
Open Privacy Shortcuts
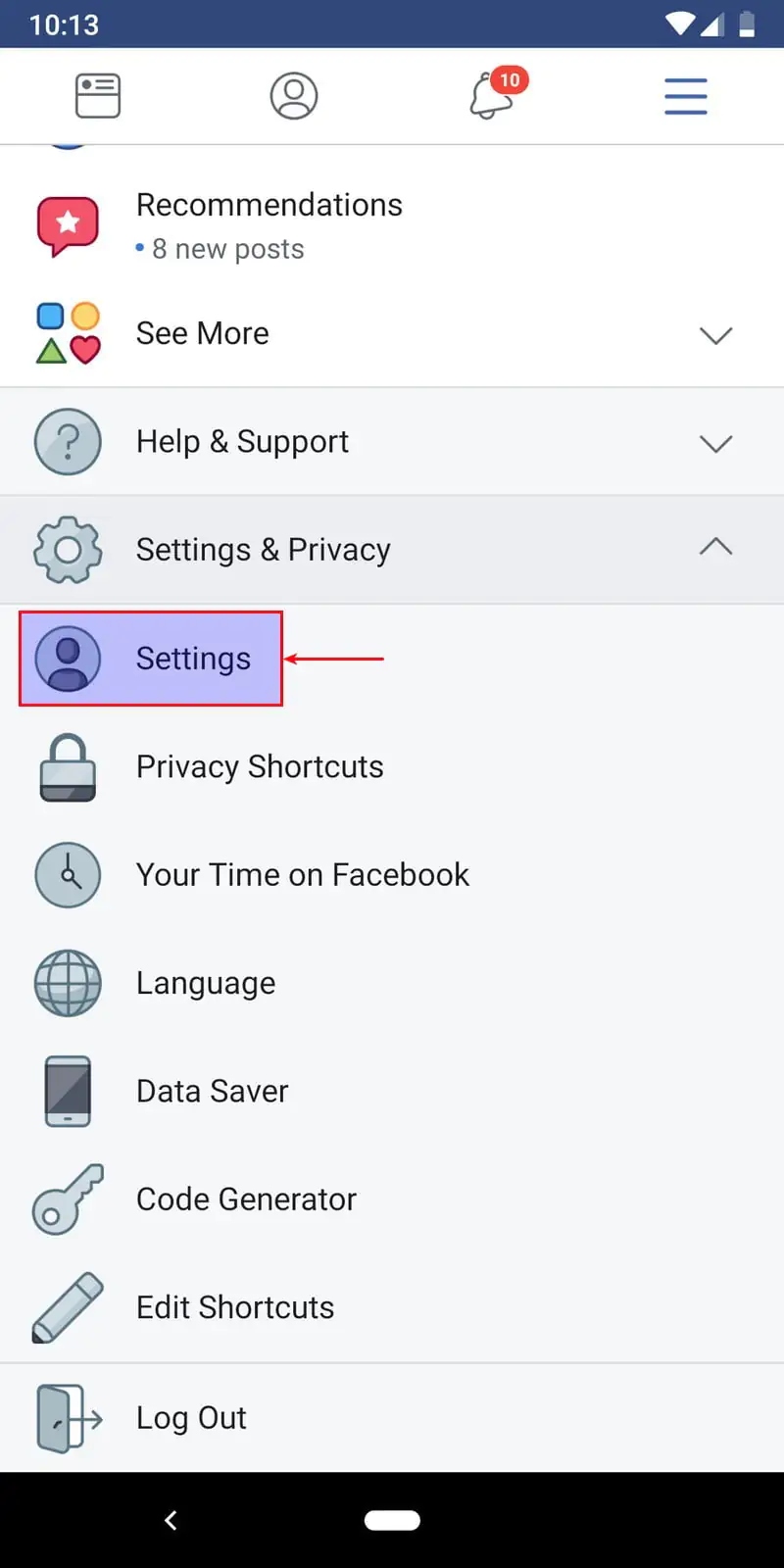tap(260, 766)
